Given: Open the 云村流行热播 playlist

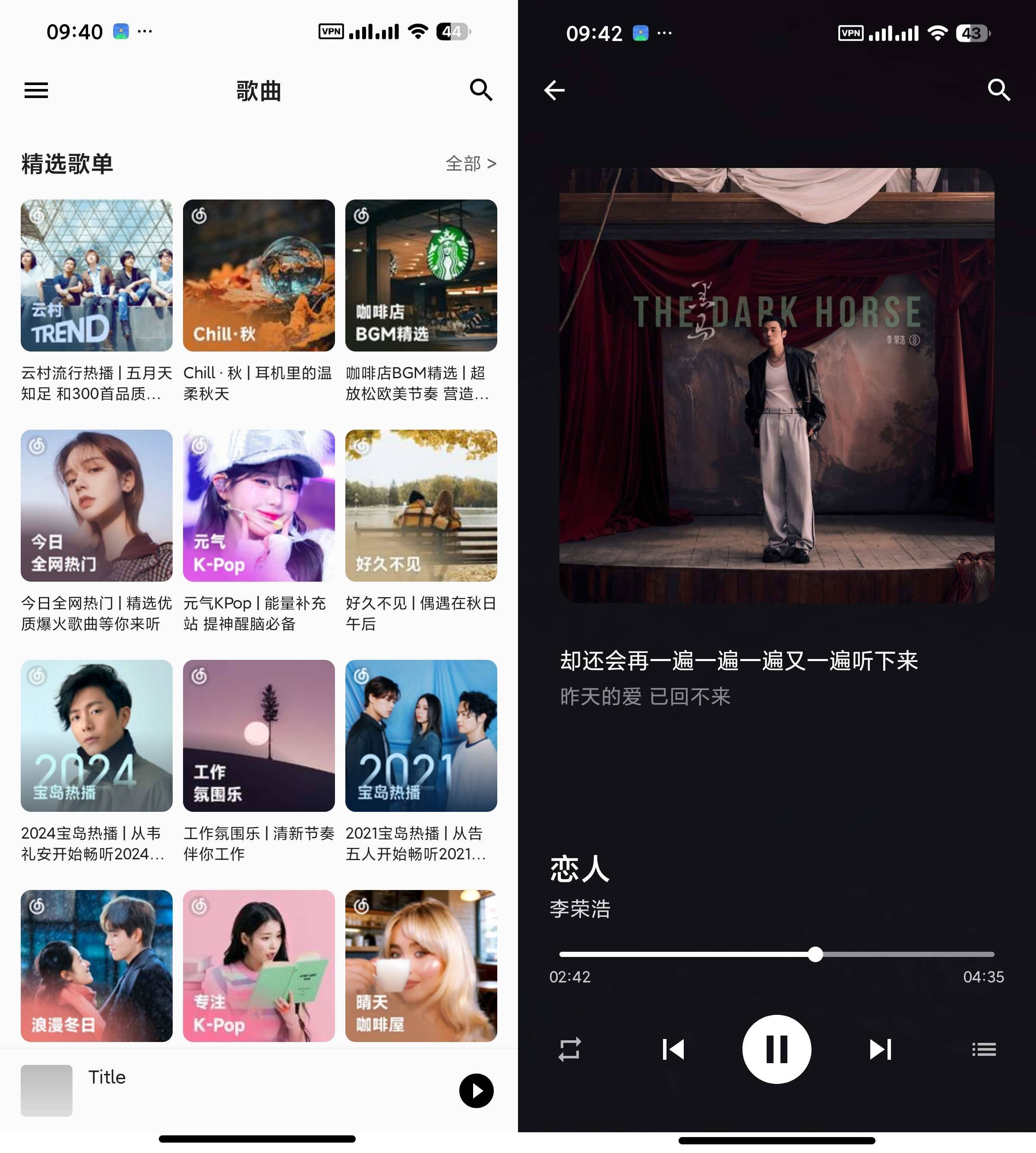Looking at the screenshot, I should click(x=96, y=276).
